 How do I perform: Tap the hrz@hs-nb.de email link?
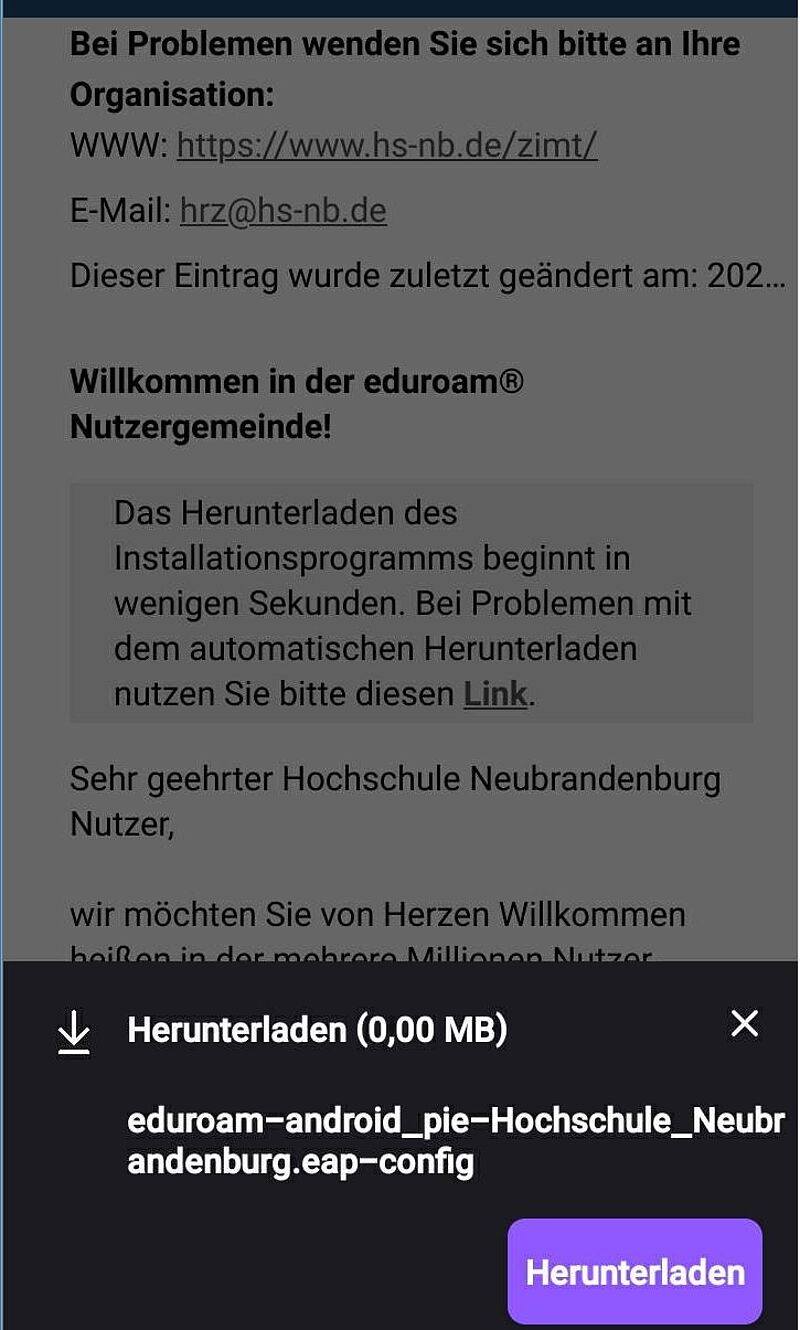point(283,211)
